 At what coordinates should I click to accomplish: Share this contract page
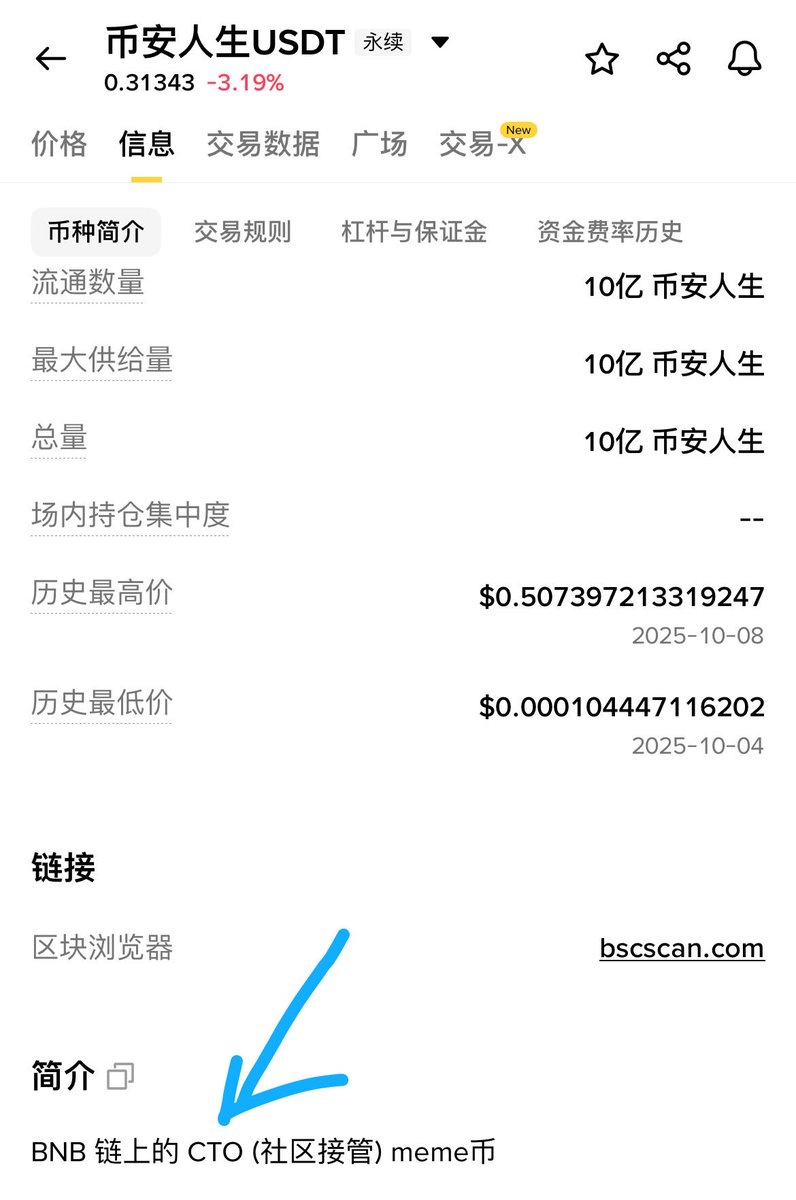pos(674,60)
